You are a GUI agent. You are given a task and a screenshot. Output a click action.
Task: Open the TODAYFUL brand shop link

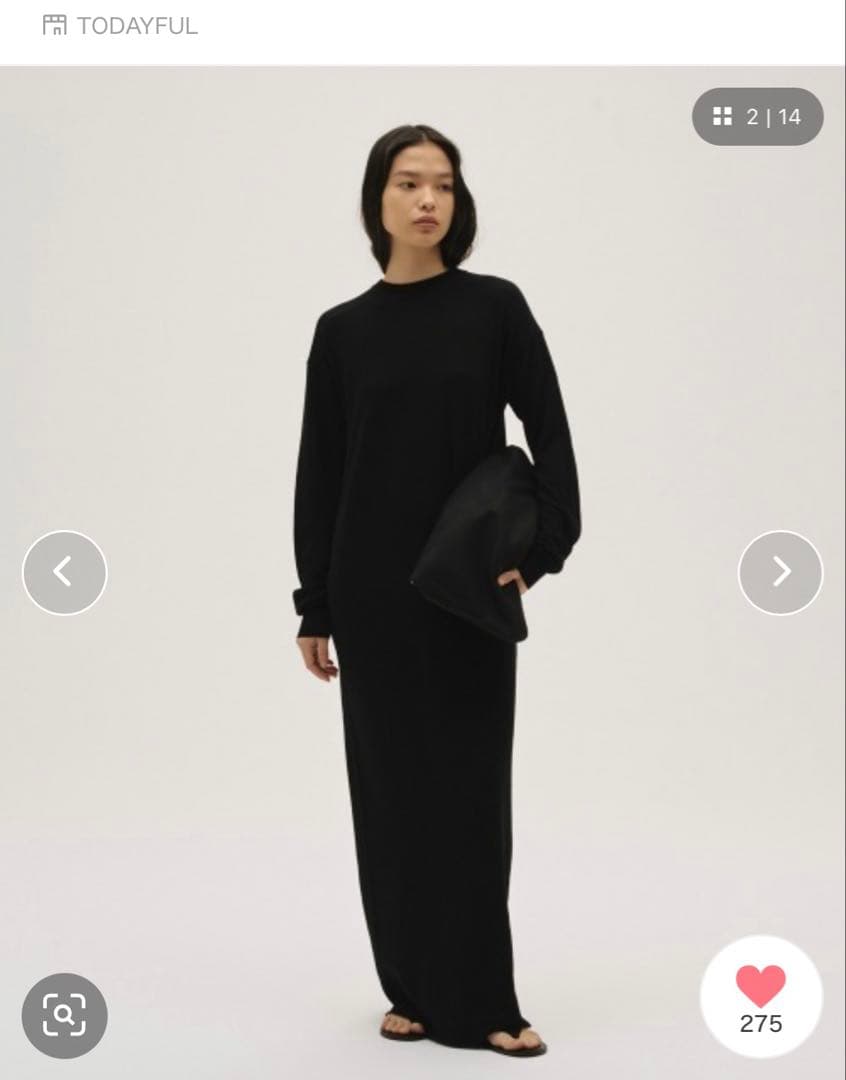[120, 26]
